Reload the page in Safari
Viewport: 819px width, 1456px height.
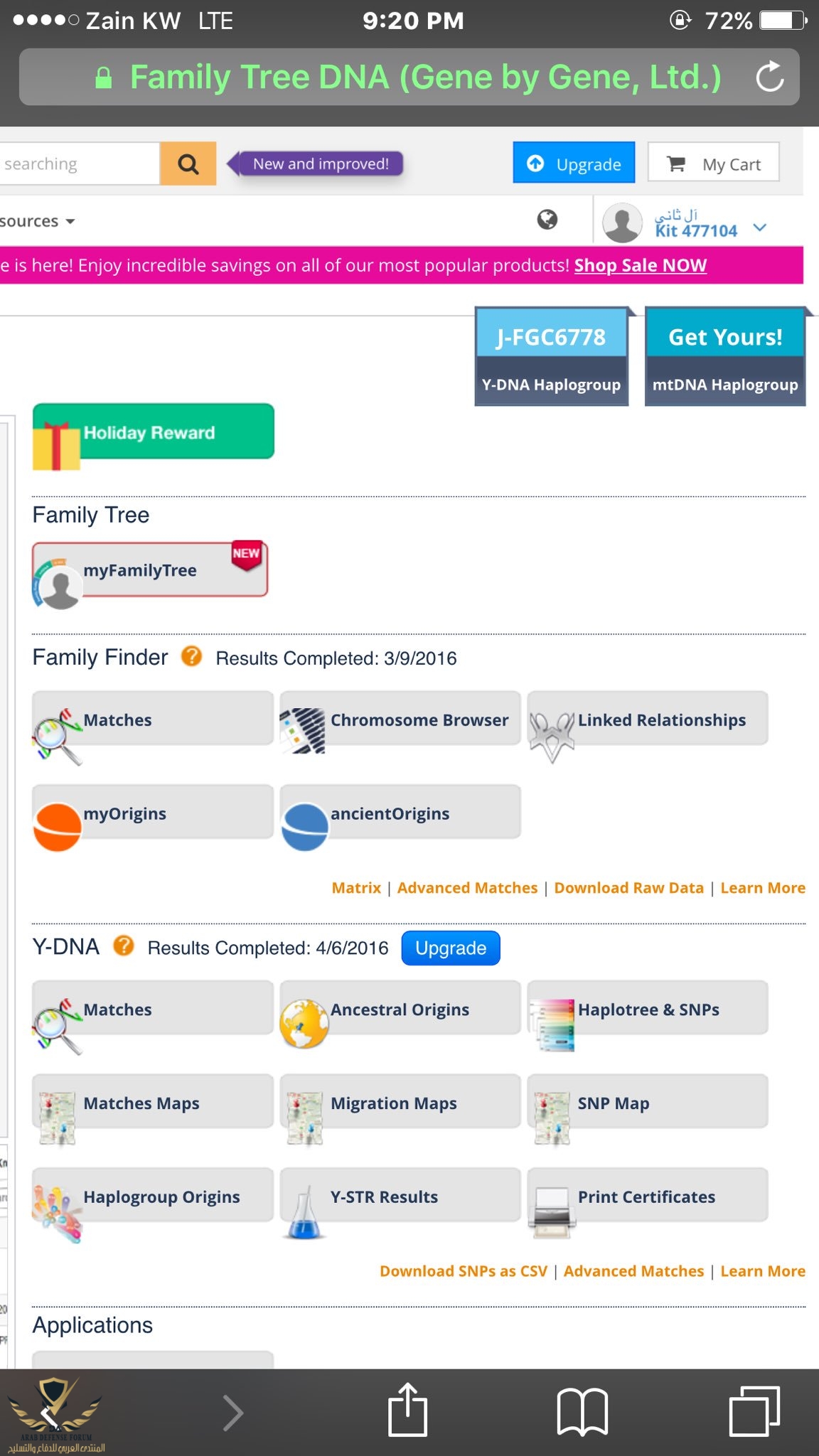point(769,77)
